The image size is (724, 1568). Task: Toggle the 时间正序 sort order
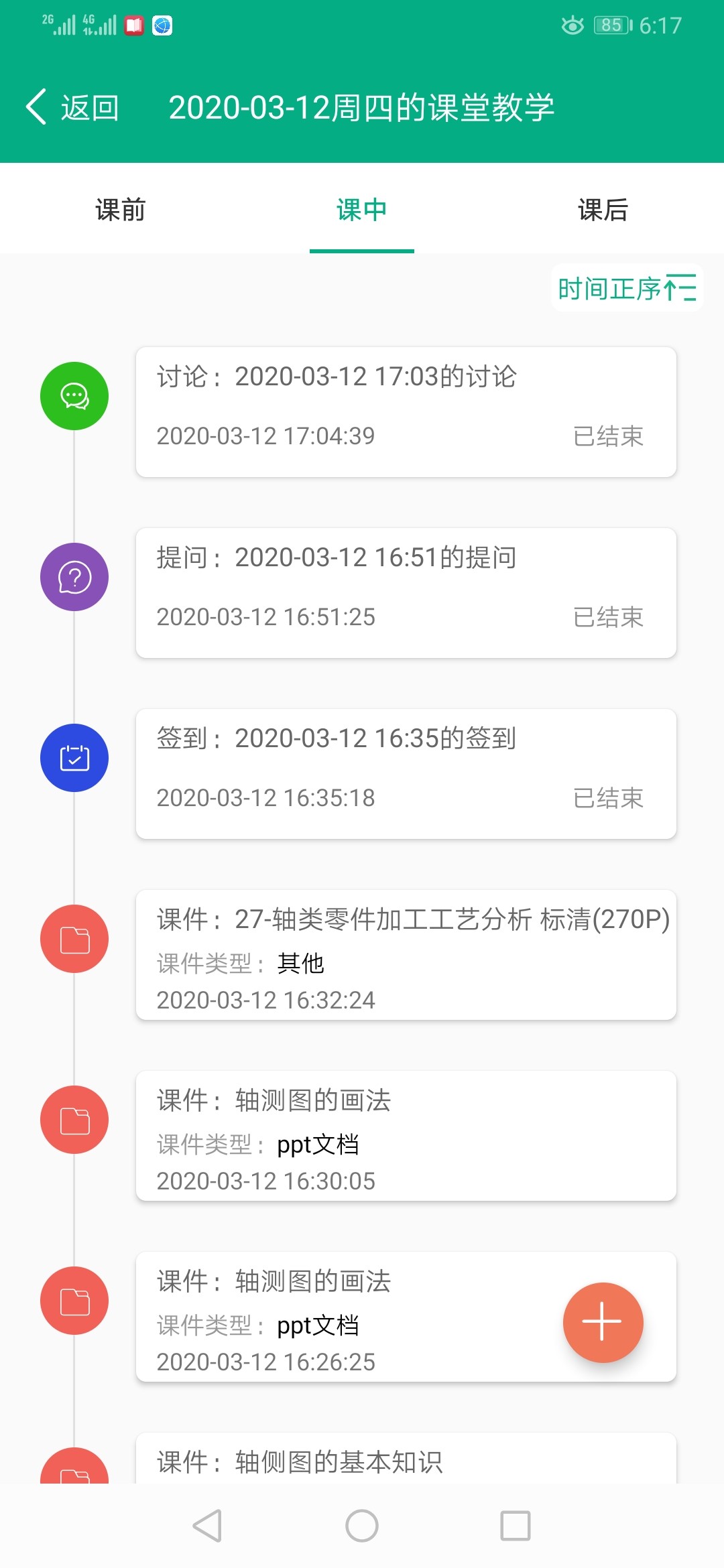pyautogui.click(x=627, y=289)
